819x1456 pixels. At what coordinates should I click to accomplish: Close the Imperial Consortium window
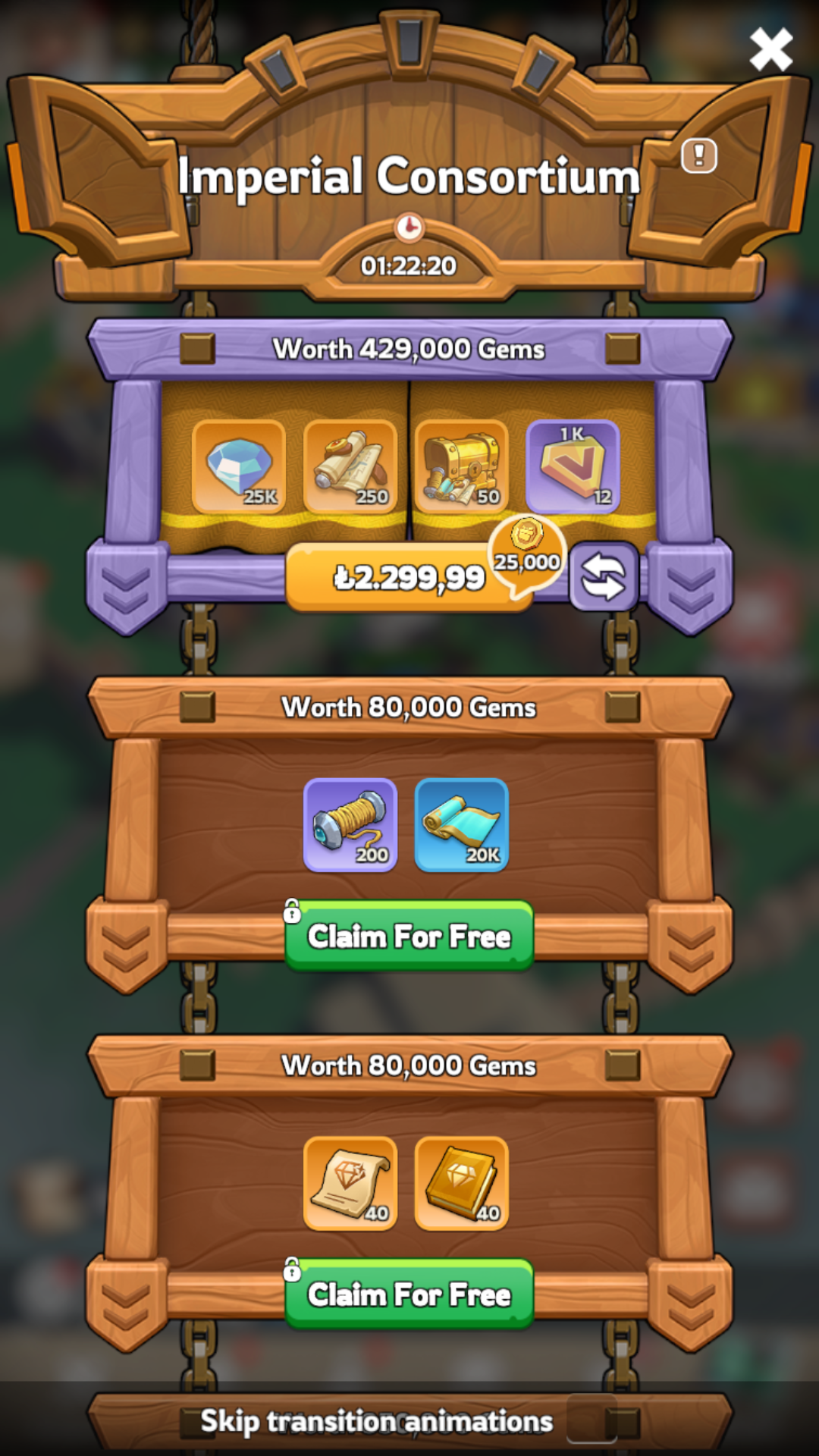pos(770,50)
